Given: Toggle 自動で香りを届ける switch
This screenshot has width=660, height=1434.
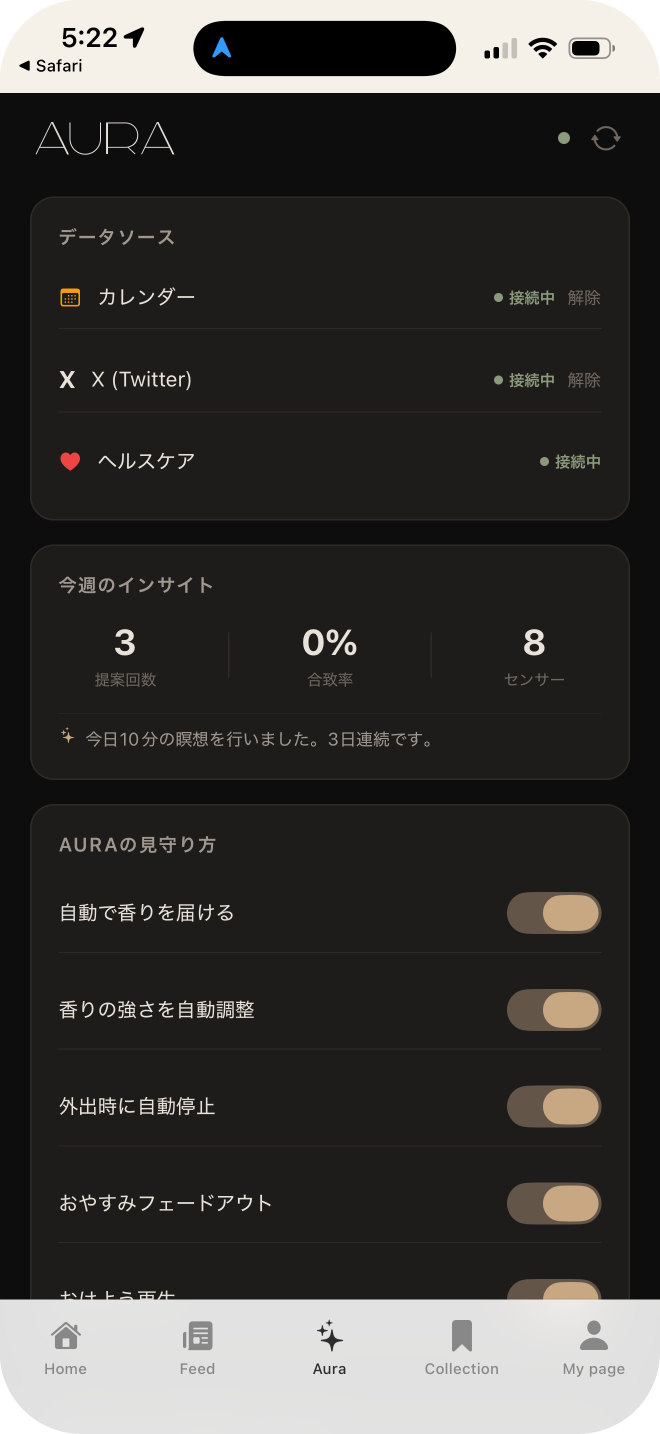Looking at the screenshot, I should (x=554, y=913).
